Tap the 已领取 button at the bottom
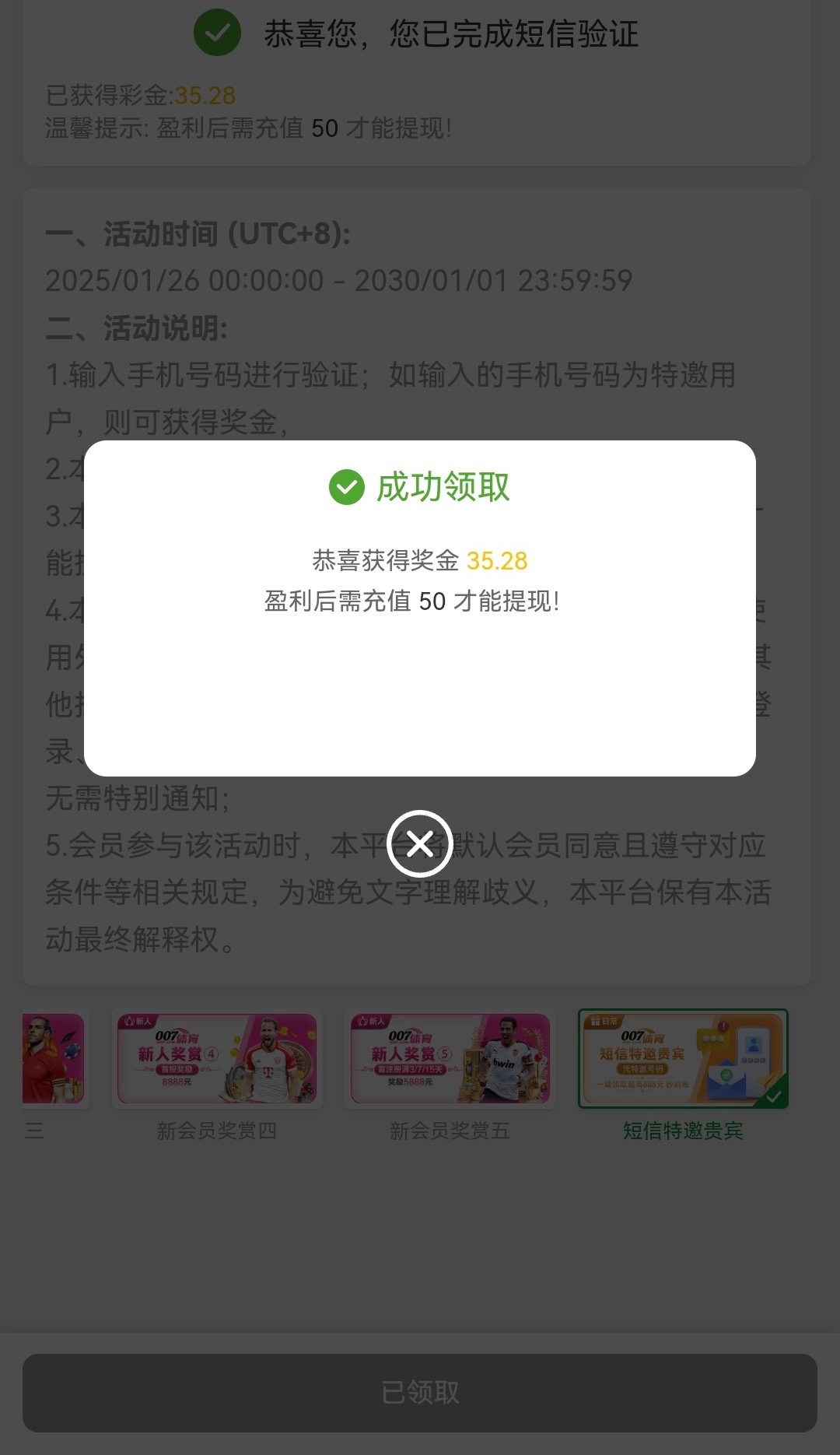This screenshot has width=840, height=1455. tap(420, 1393)
